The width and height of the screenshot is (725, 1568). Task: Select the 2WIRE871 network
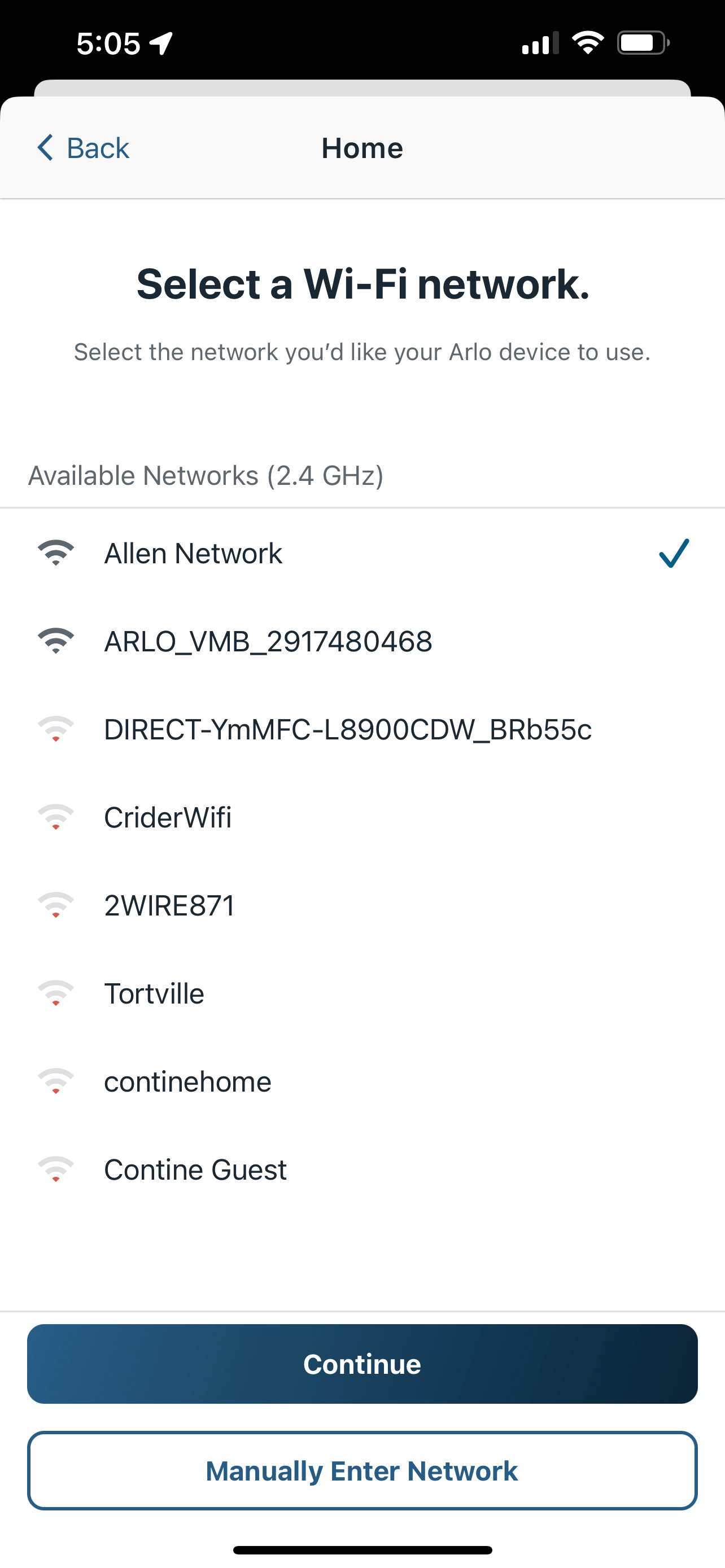pos(362,905)
